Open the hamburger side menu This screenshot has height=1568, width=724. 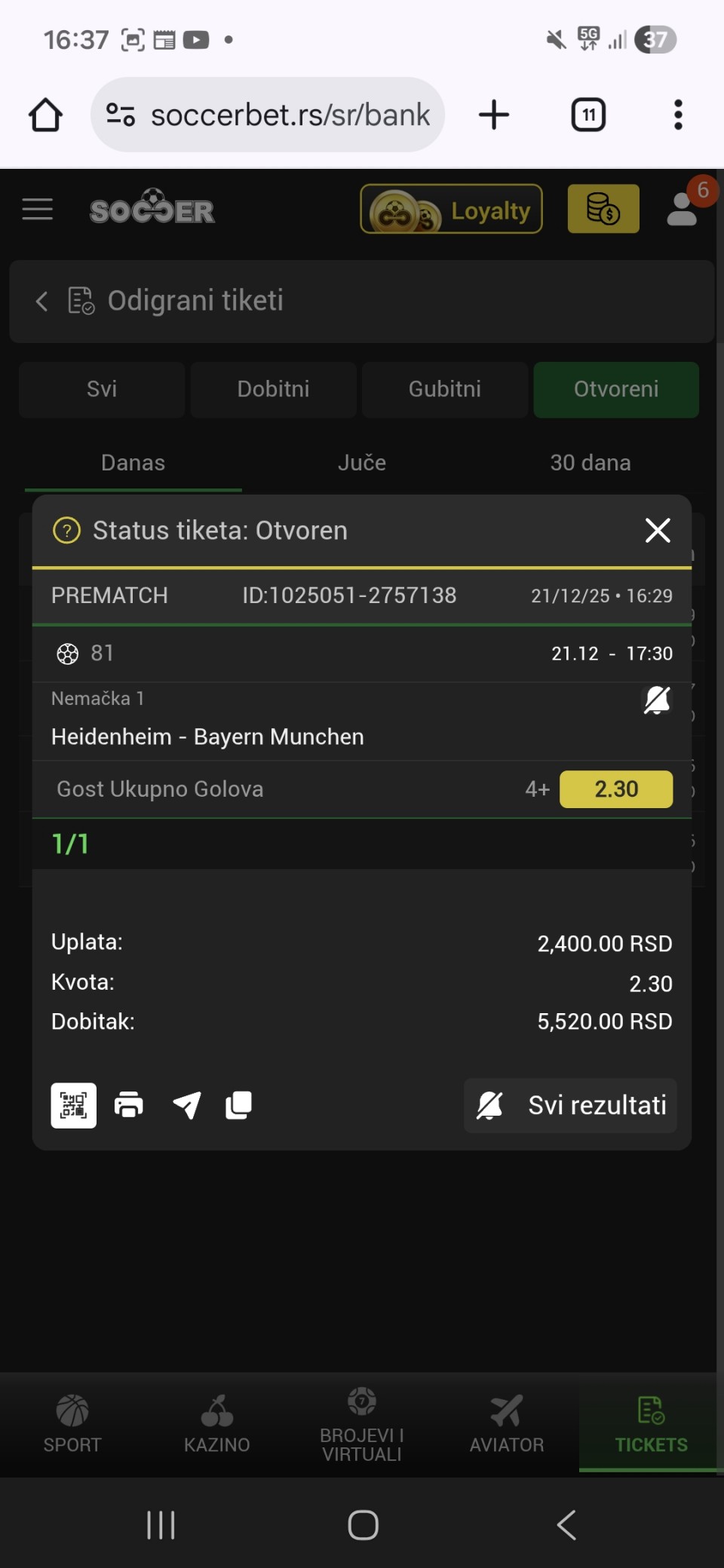[38, 210]
